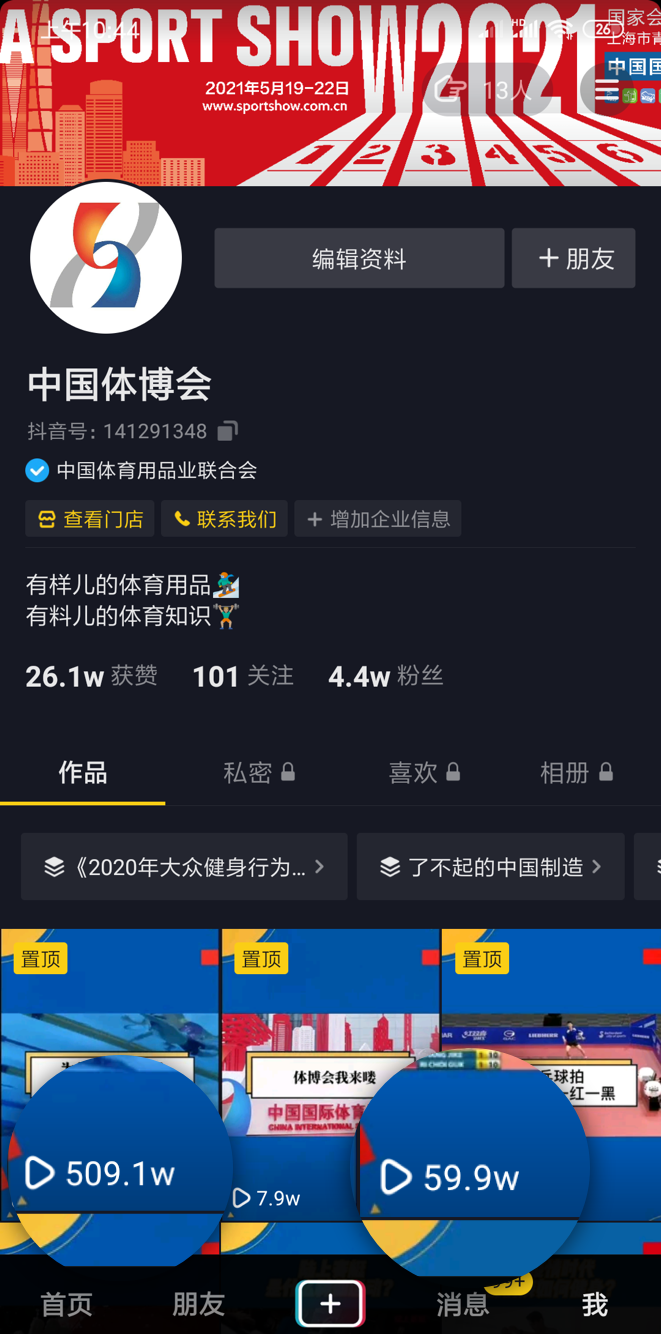Copy the 抖音号 with copy icon

pos(228,431)
